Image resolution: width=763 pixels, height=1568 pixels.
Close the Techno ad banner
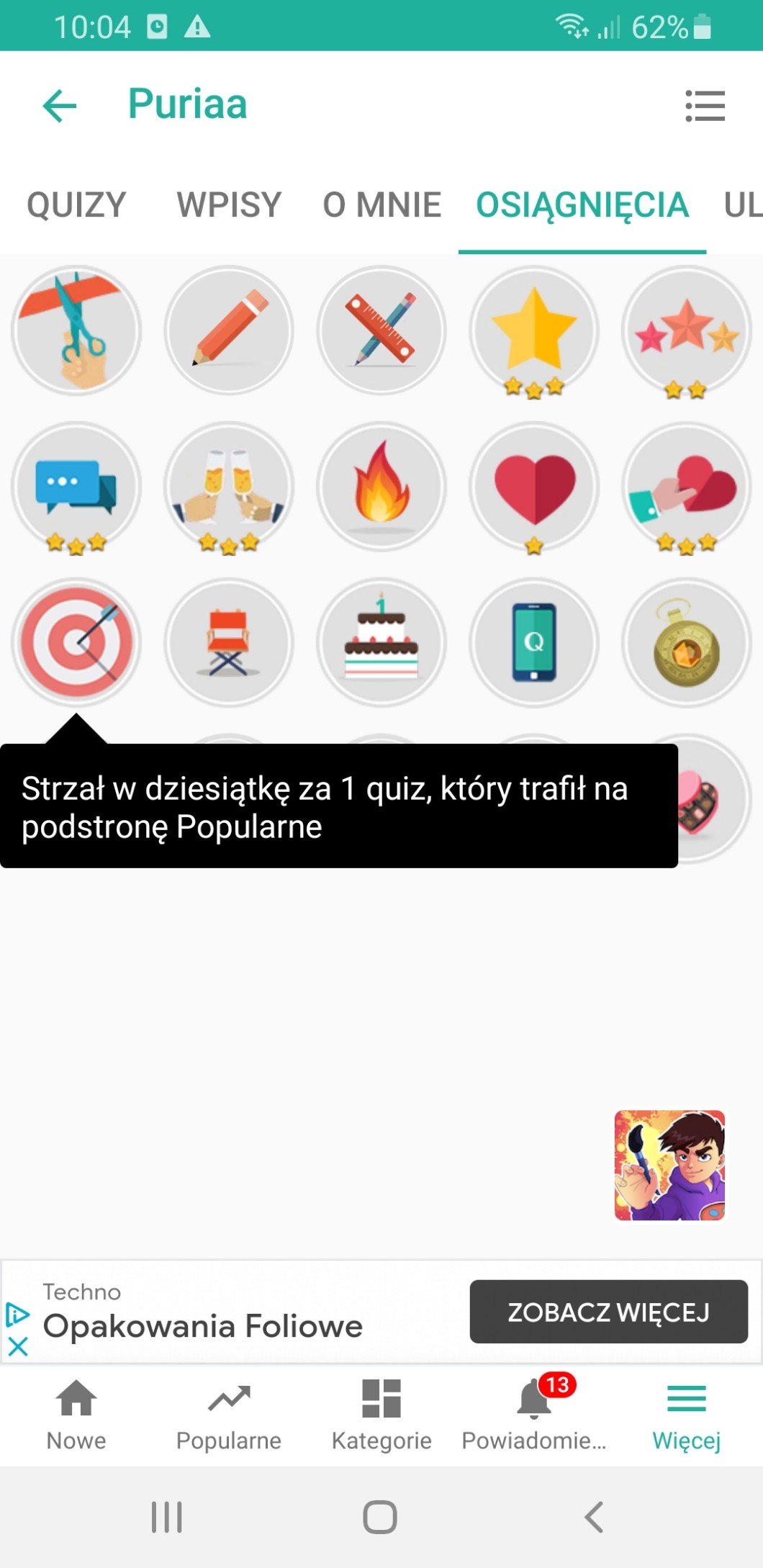tap(18, 1346)
